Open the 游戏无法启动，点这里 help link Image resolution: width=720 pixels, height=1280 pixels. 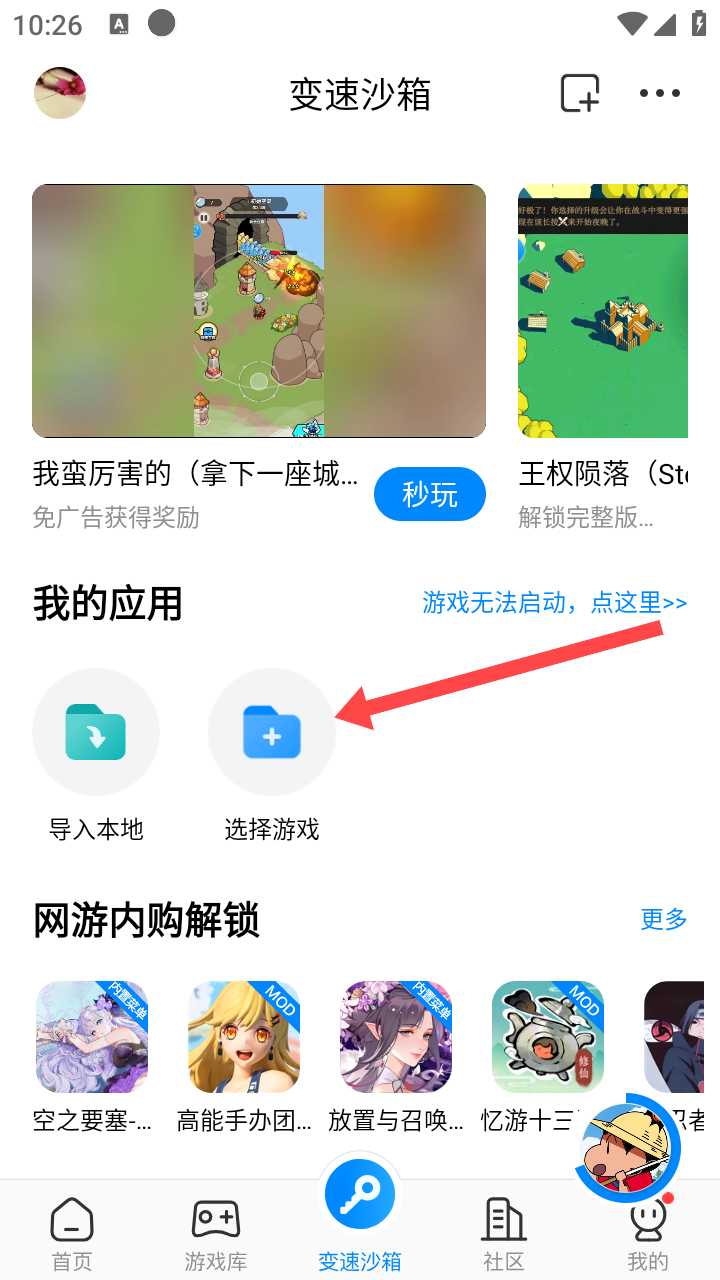coord(554,602)
